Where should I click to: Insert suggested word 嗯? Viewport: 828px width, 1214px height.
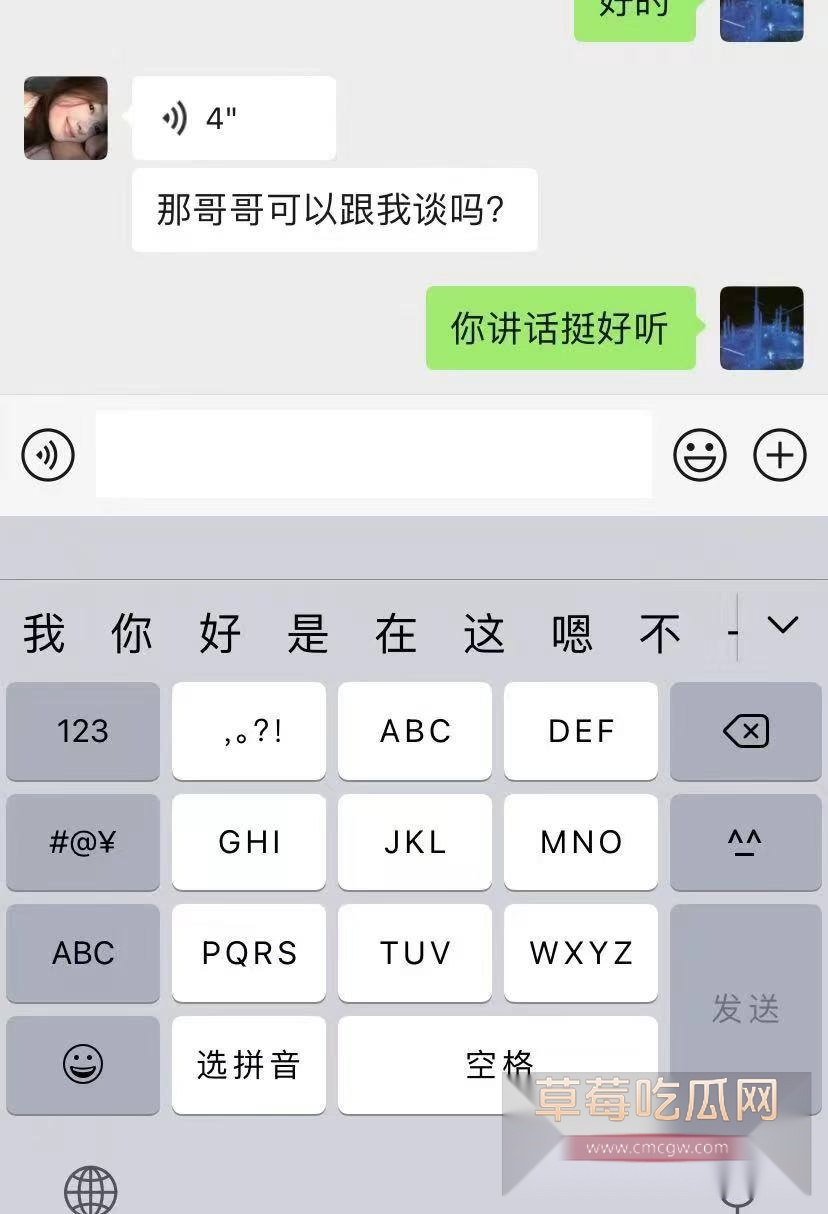(572, 633)
